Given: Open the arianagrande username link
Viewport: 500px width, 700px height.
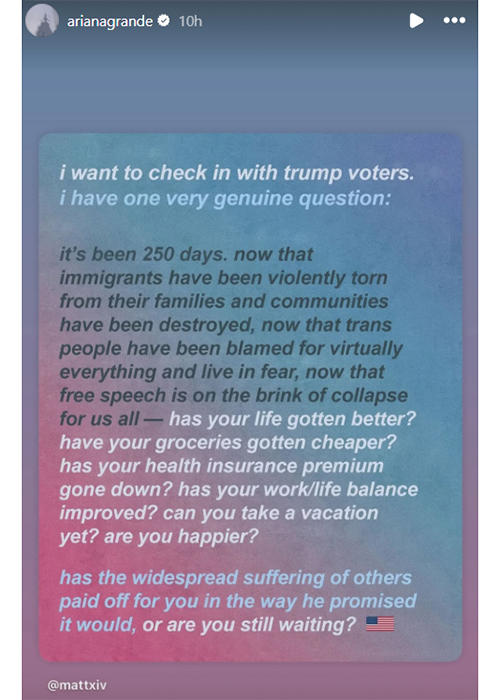Looking at the screenshot, I should click(110, 21).
